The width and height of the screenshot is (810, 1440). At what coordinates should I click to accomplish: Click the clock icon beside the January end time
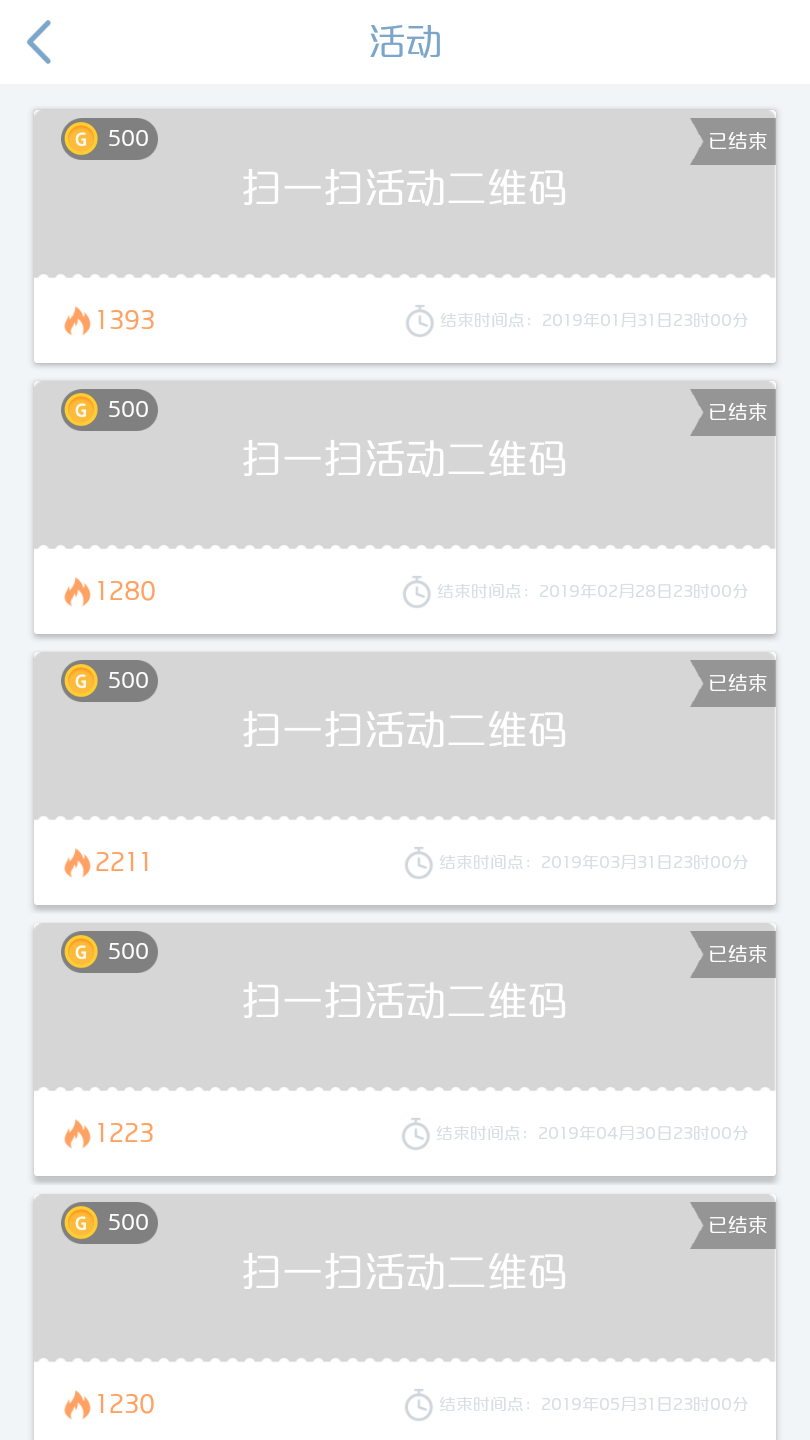419,322
